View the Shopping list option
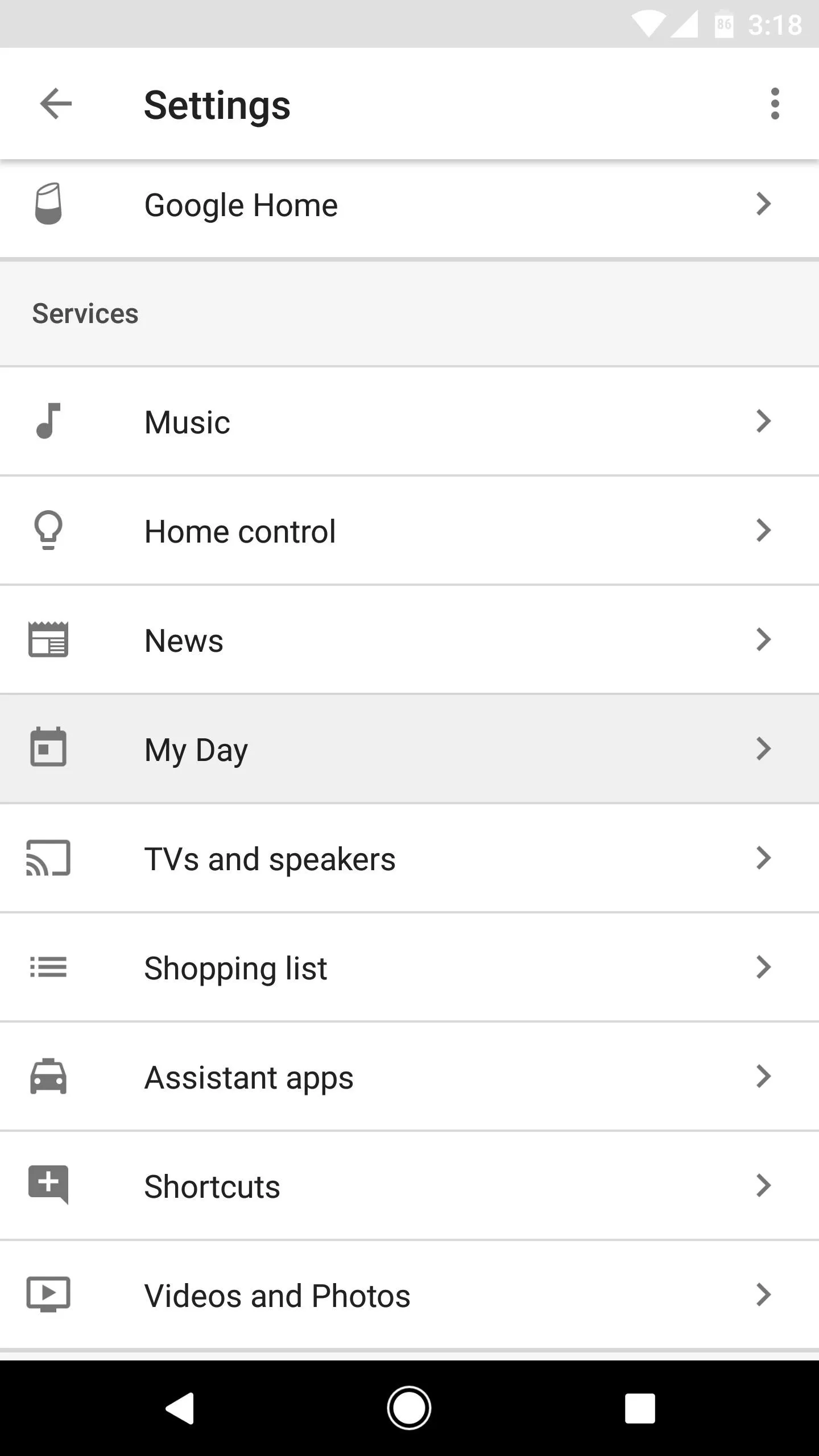 click(409, 967)
